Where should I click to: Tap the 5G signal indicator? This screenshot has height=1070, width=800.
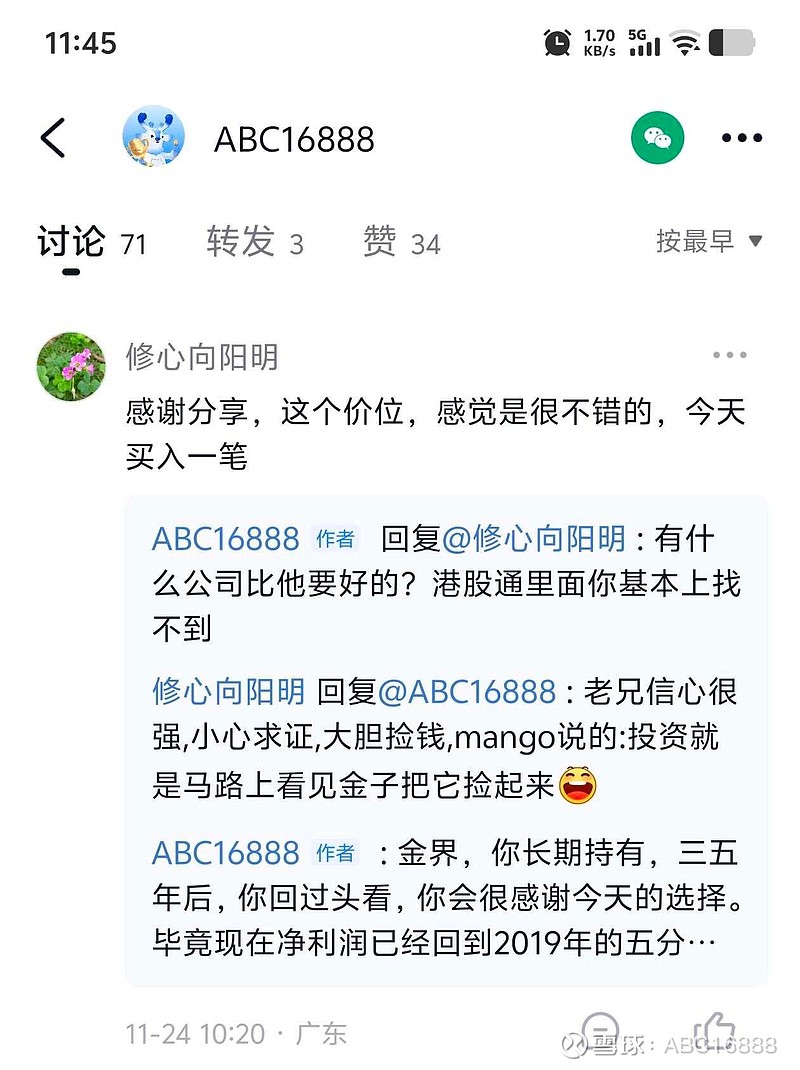pyautogui.click(x=644, y=41)
